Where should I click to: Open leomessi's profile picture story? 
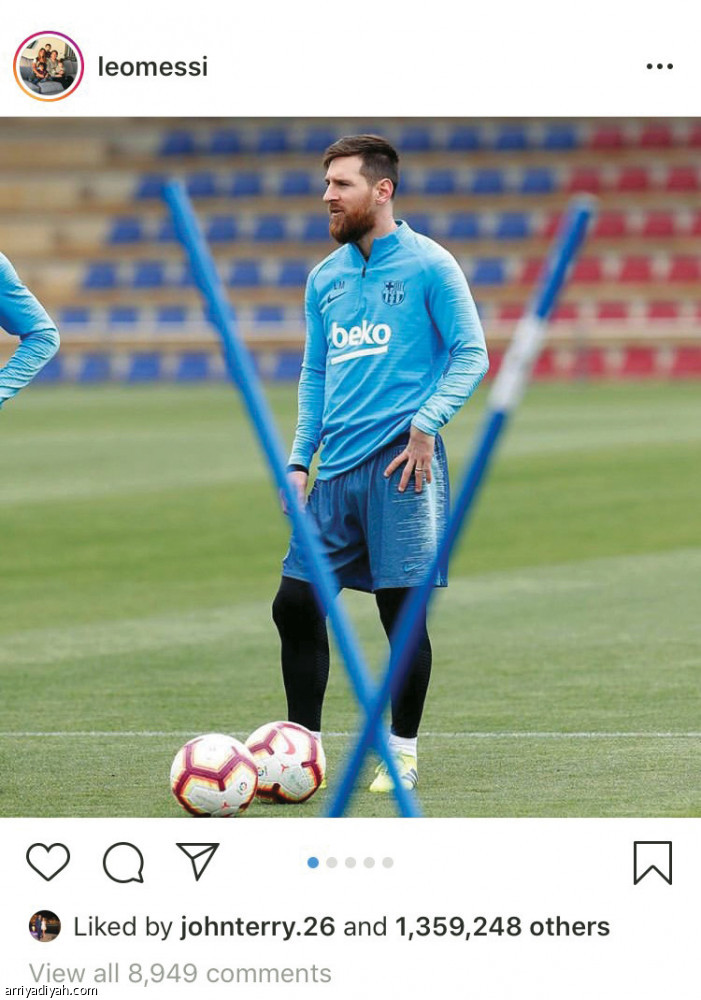click(x=48, y=66)
